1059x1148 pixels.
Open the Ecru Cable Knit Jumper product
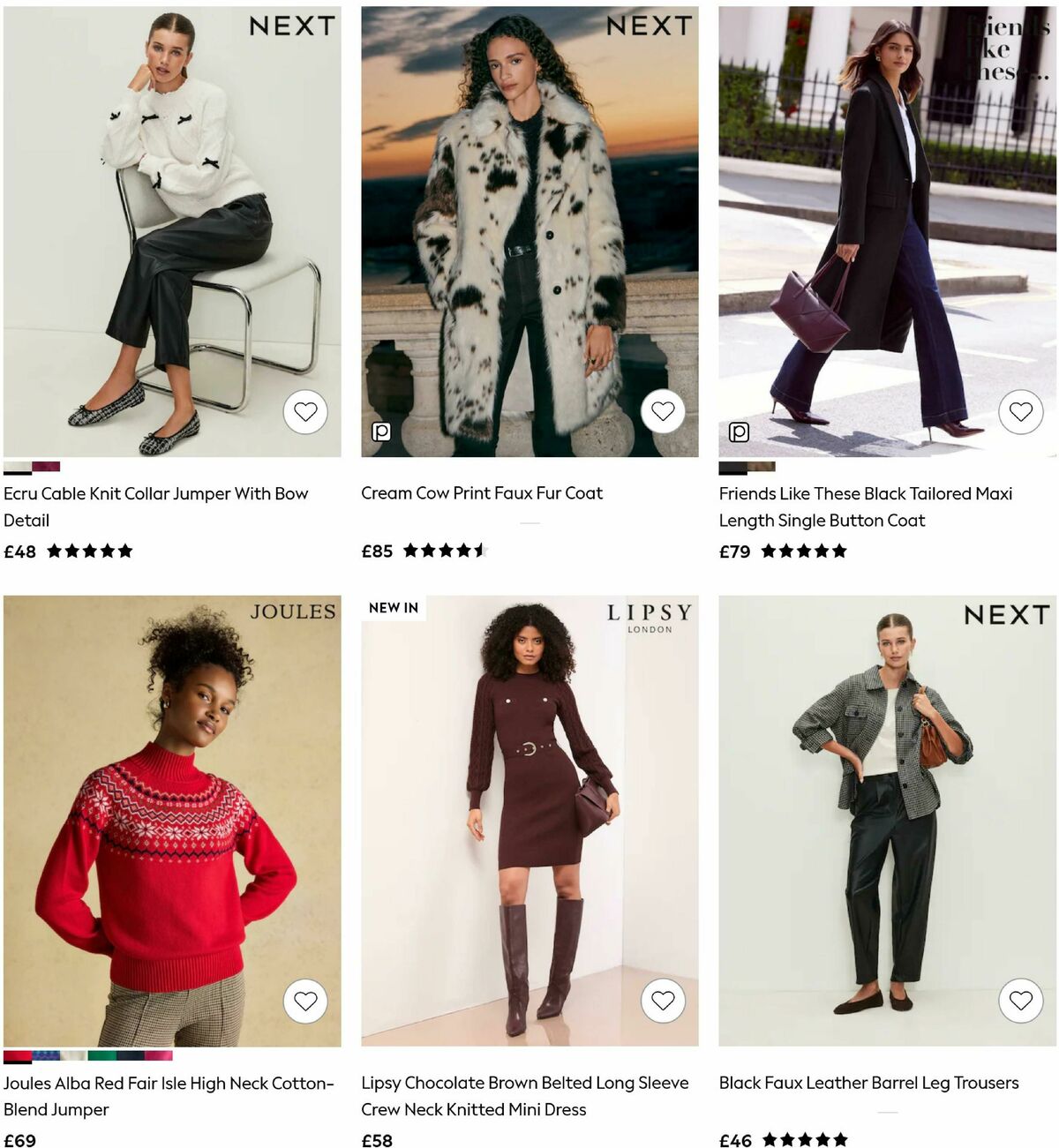tap(172, 231)
